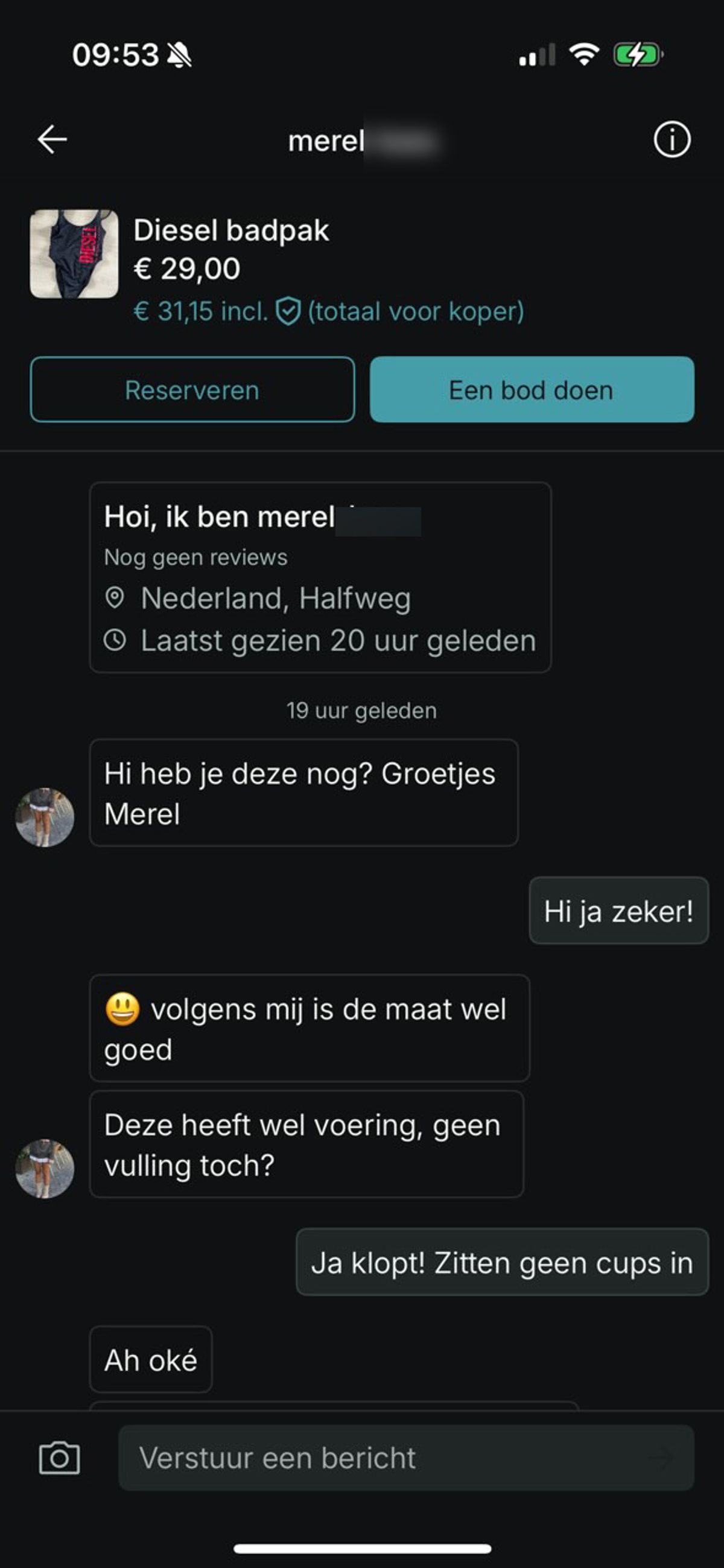The width and height of the screenshot is (724, 1568).
Task: Open merel's profile intro card
Action: point(320,577)
